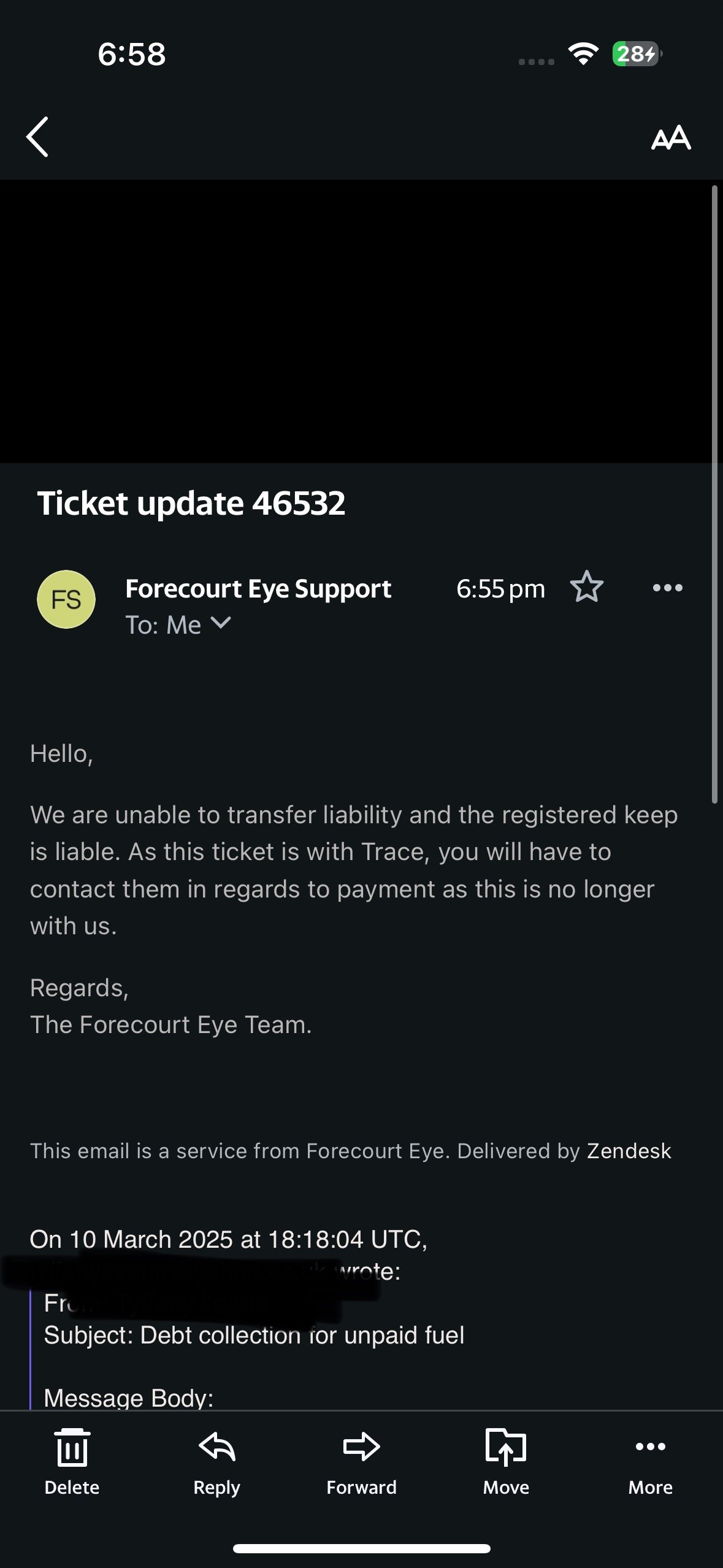723x1568 pixels.
Task: Open the text size AA option
Action: click(671, 138)
